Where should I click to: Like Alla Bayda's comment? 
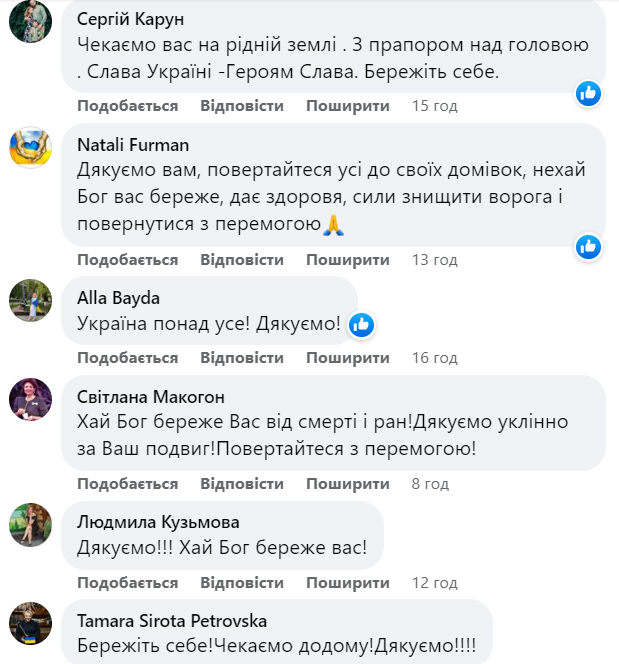(x=127, y=358)
